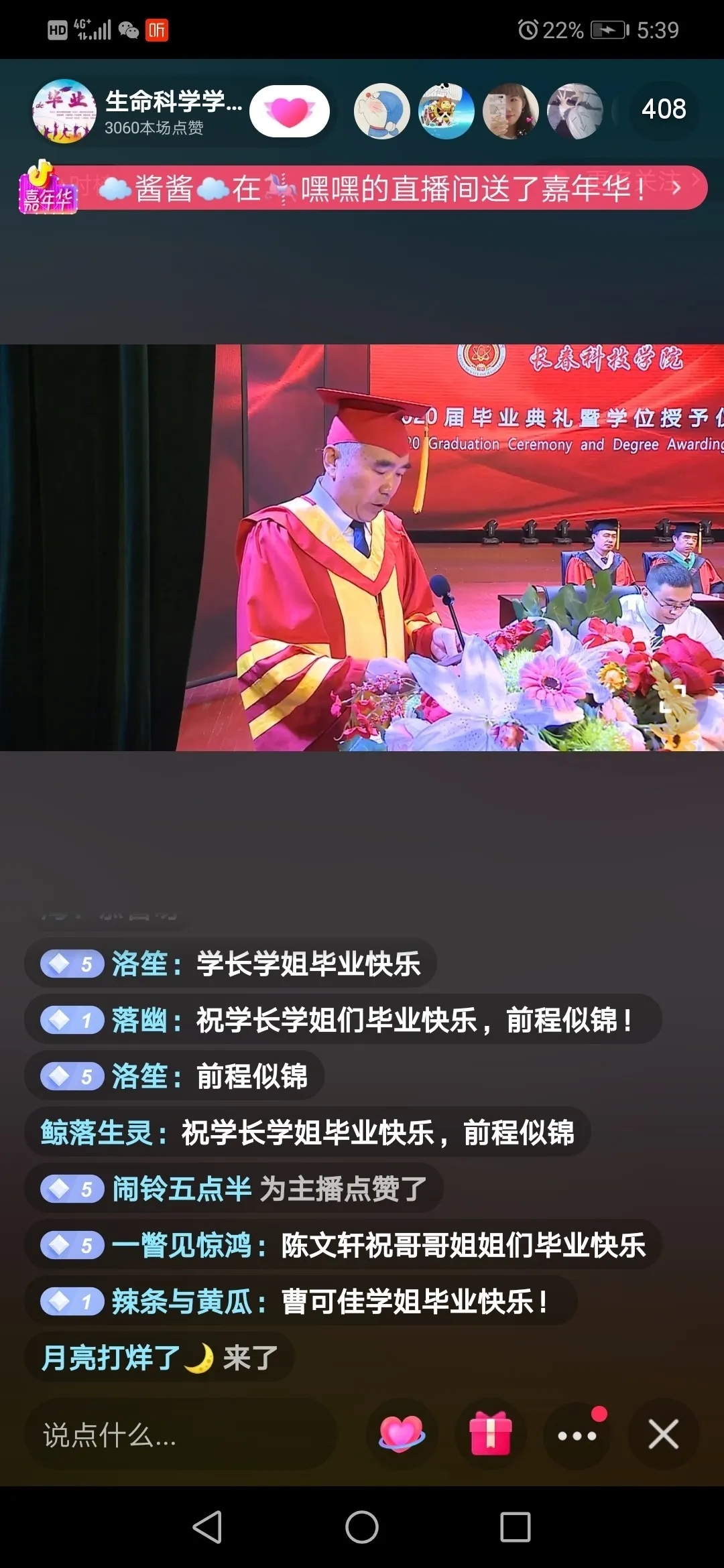Open the gift panel
Image resolution: width=724 pixels, height=1568 pixels.
pos(491,1435)
